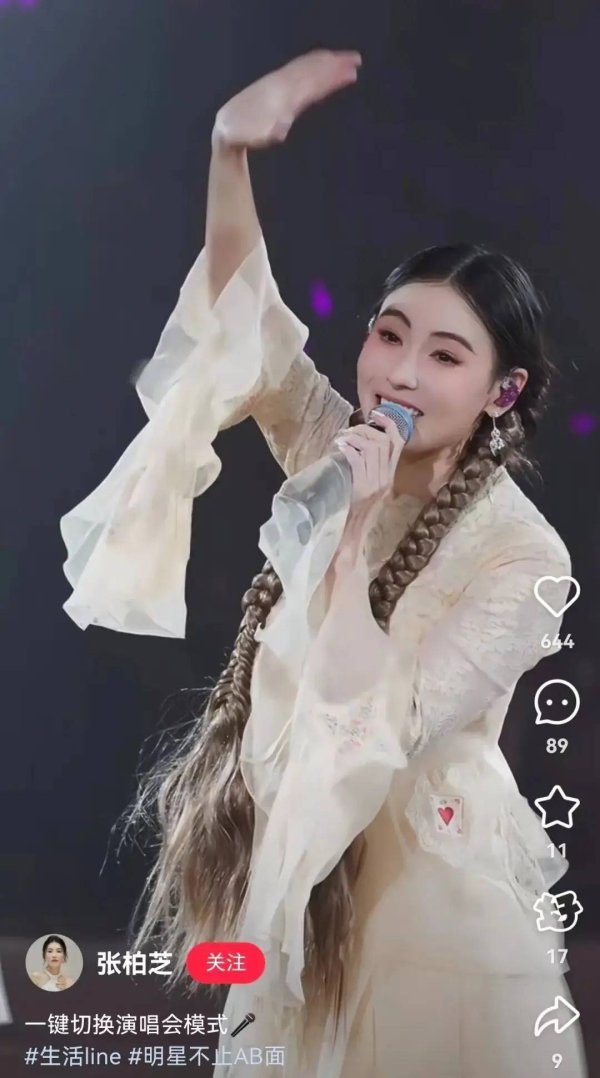Save the video with the star icon
The width and height of the screenshot is (600, 1078).
click(x=556, y=807)
